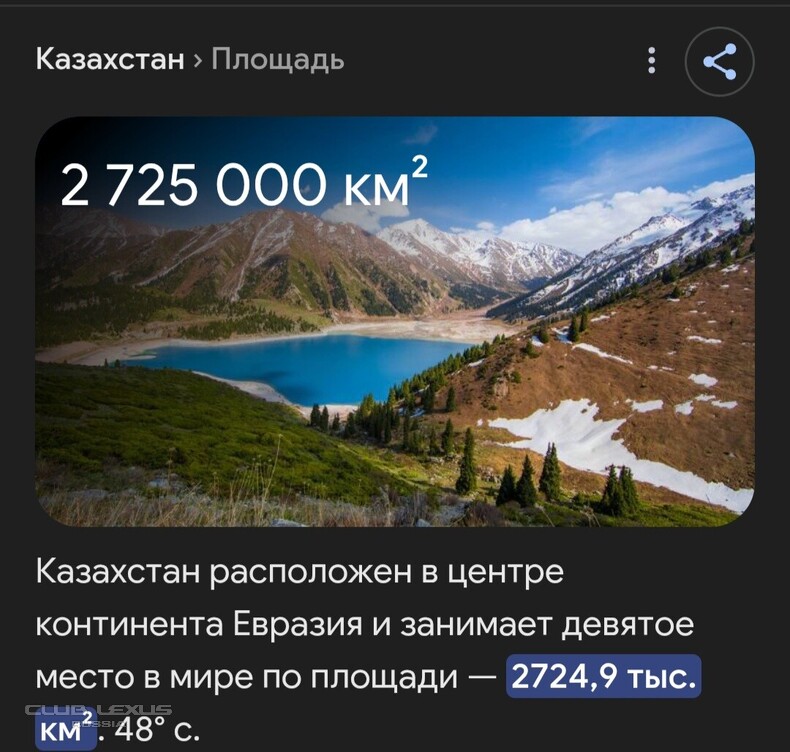Open the three-dot overflow menu
The height and width of the screenshot is (752, 790).
coord(652,62)
